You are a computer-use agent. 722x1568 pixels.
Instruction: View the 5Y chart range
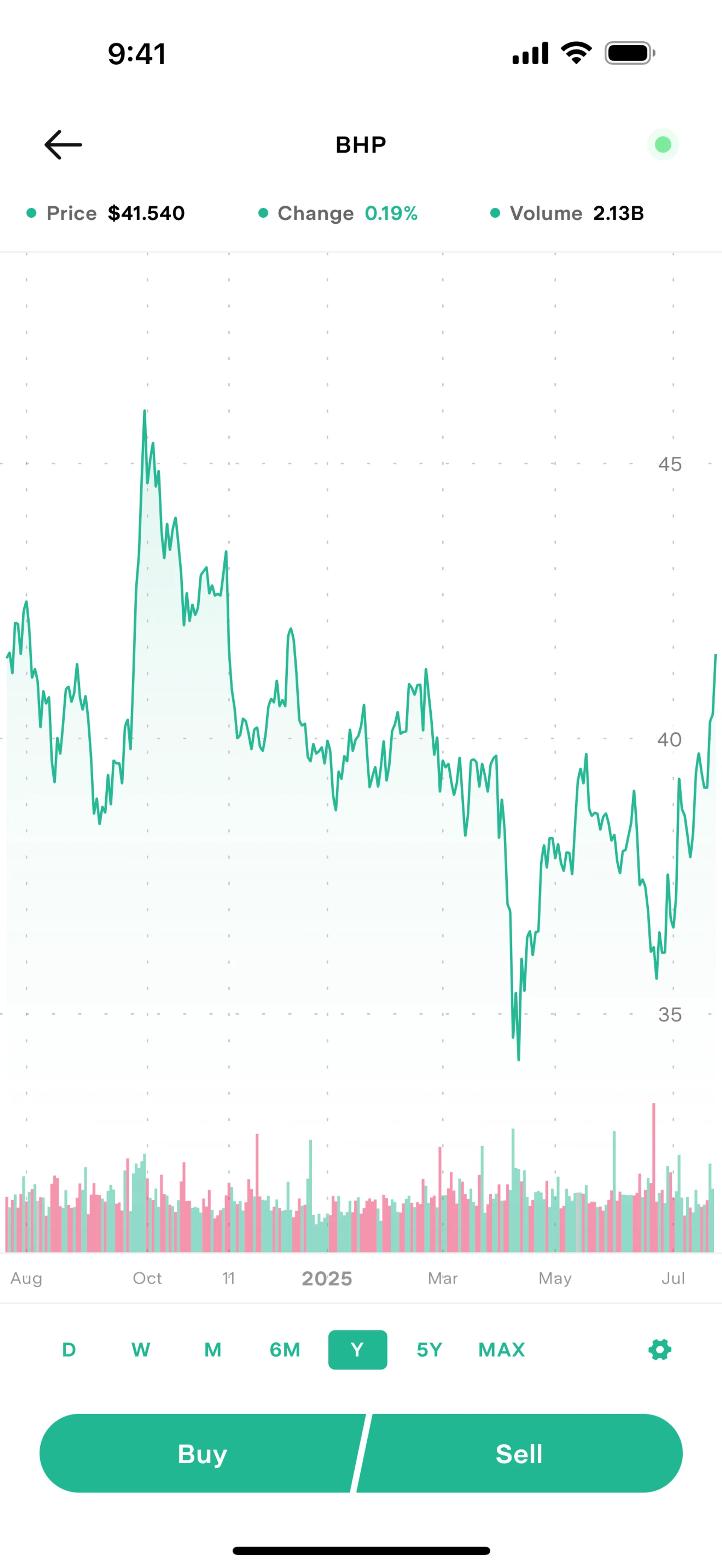pos(429,1350)
